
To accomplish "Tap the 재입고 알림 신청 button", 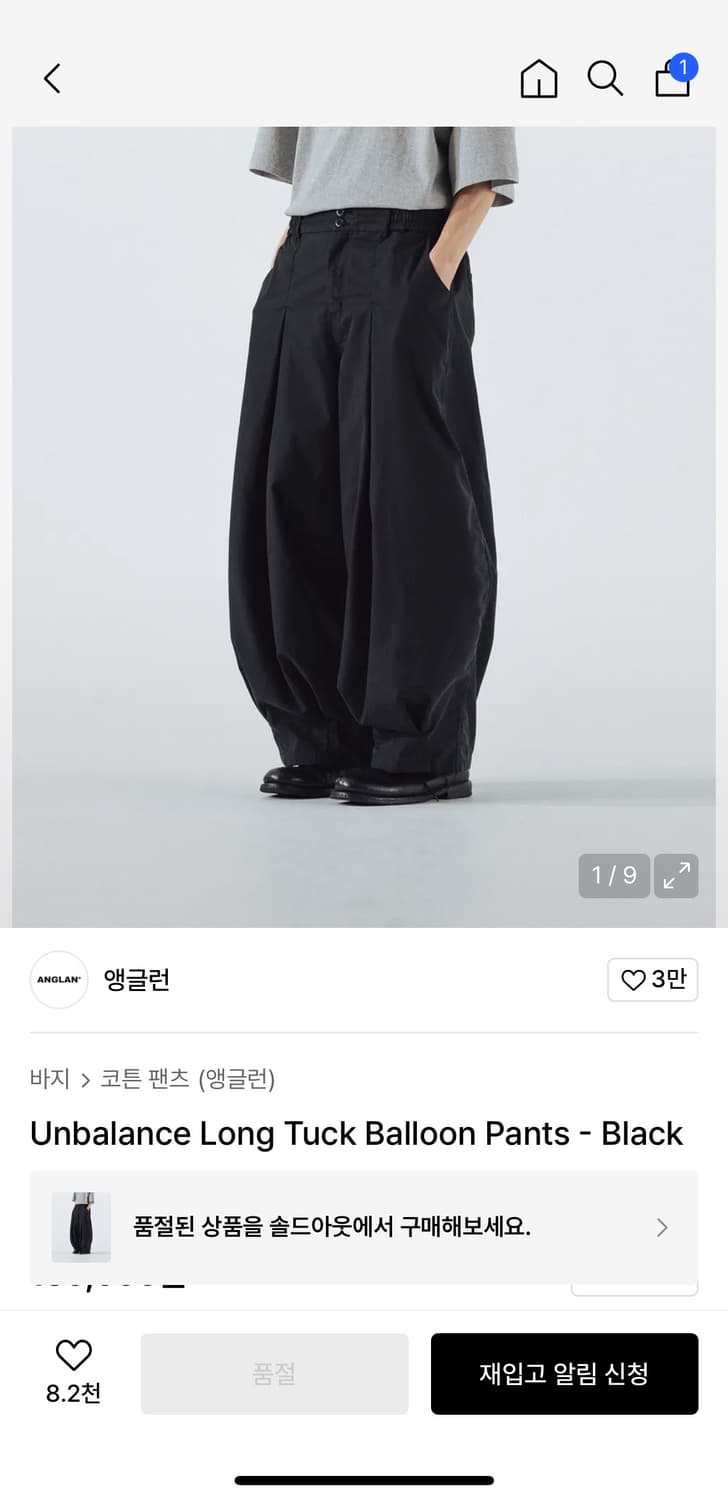I will (x=565, y=1373).
